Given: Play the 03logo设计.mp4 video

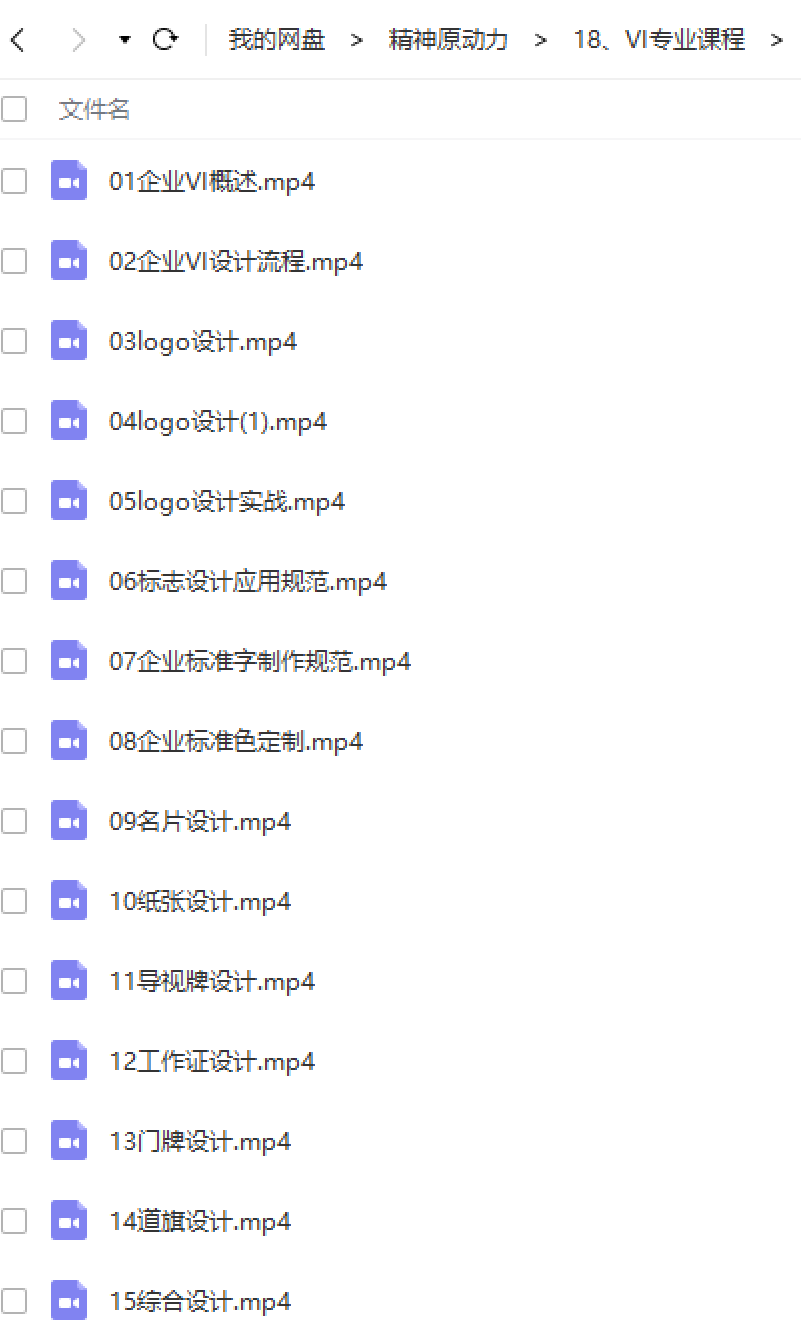Looking at the screenshot, I should coord(203,342).
